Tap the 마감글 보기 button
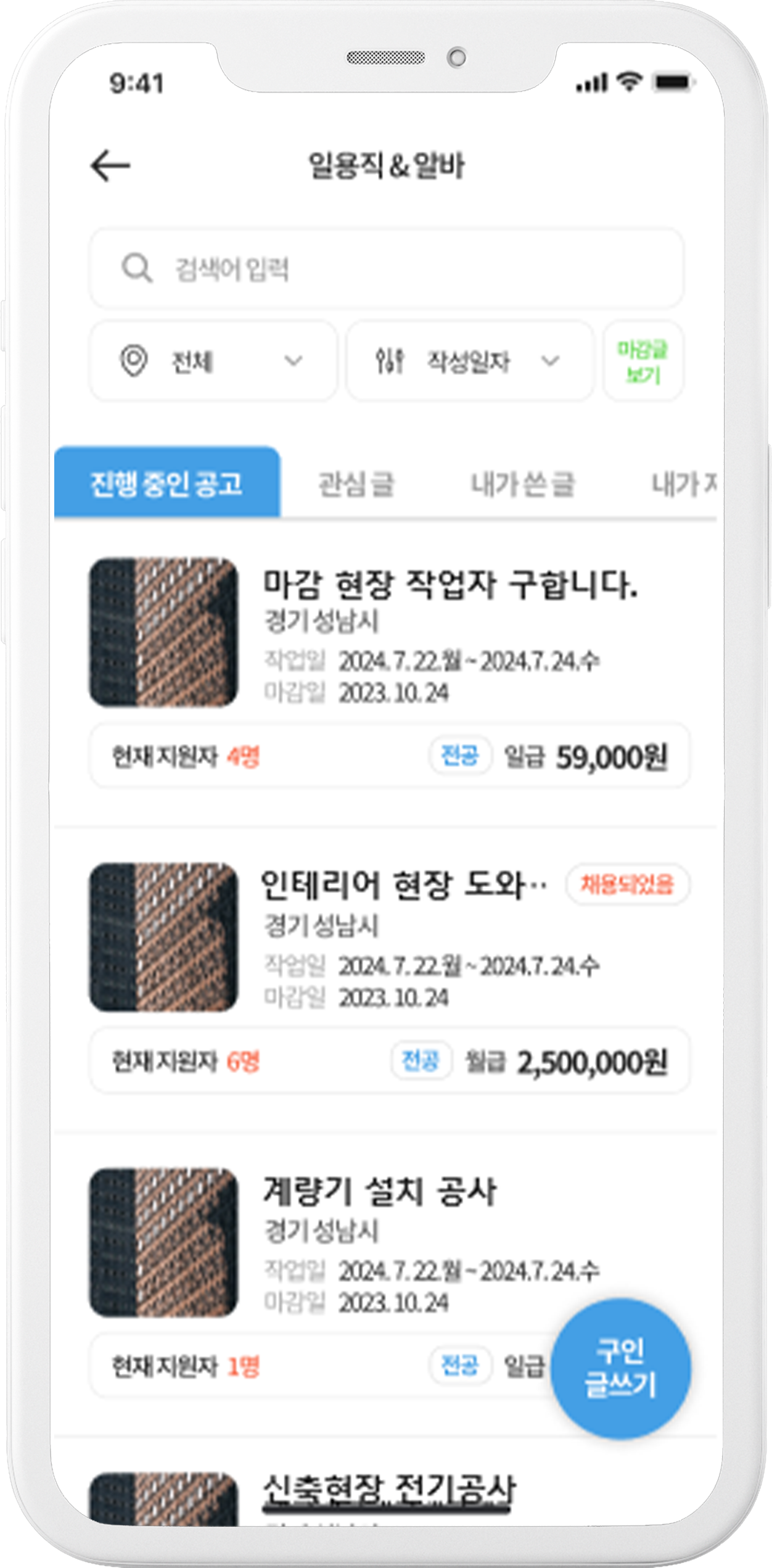 (643, 361)
